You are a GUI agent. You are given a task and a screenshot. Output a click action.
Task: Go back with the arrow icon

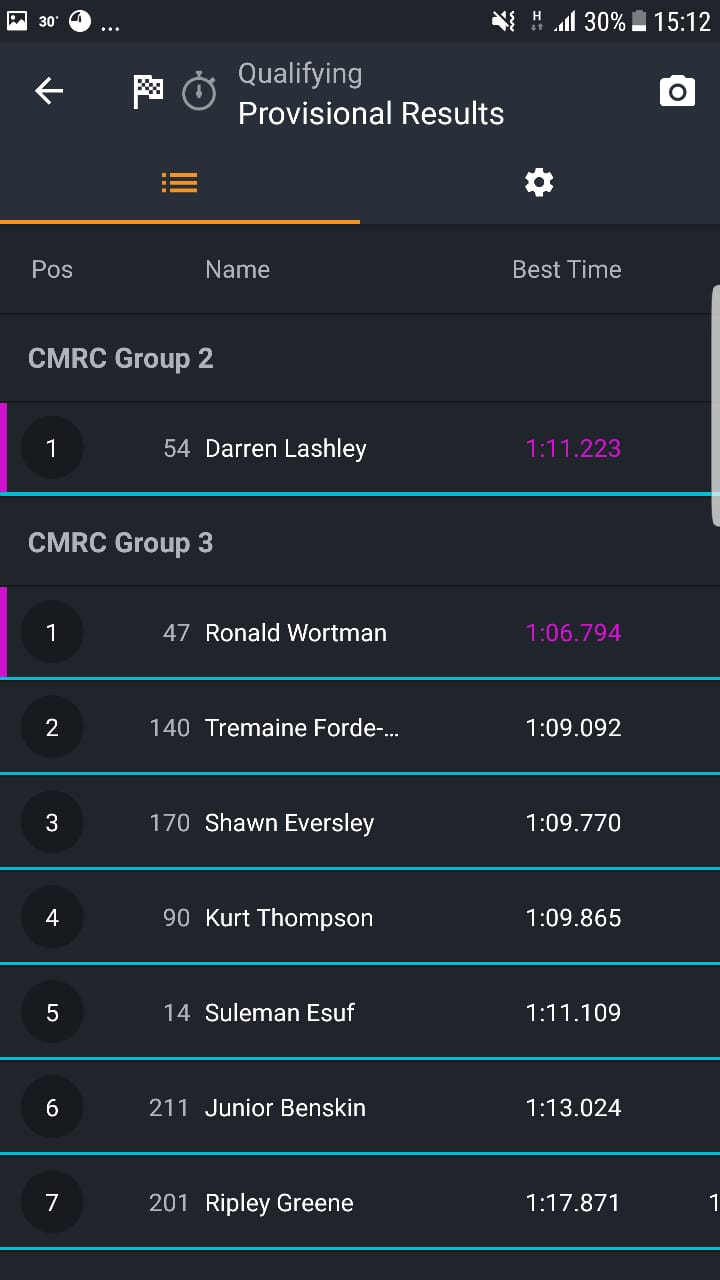pyautogui.click(x=49, y=91)
